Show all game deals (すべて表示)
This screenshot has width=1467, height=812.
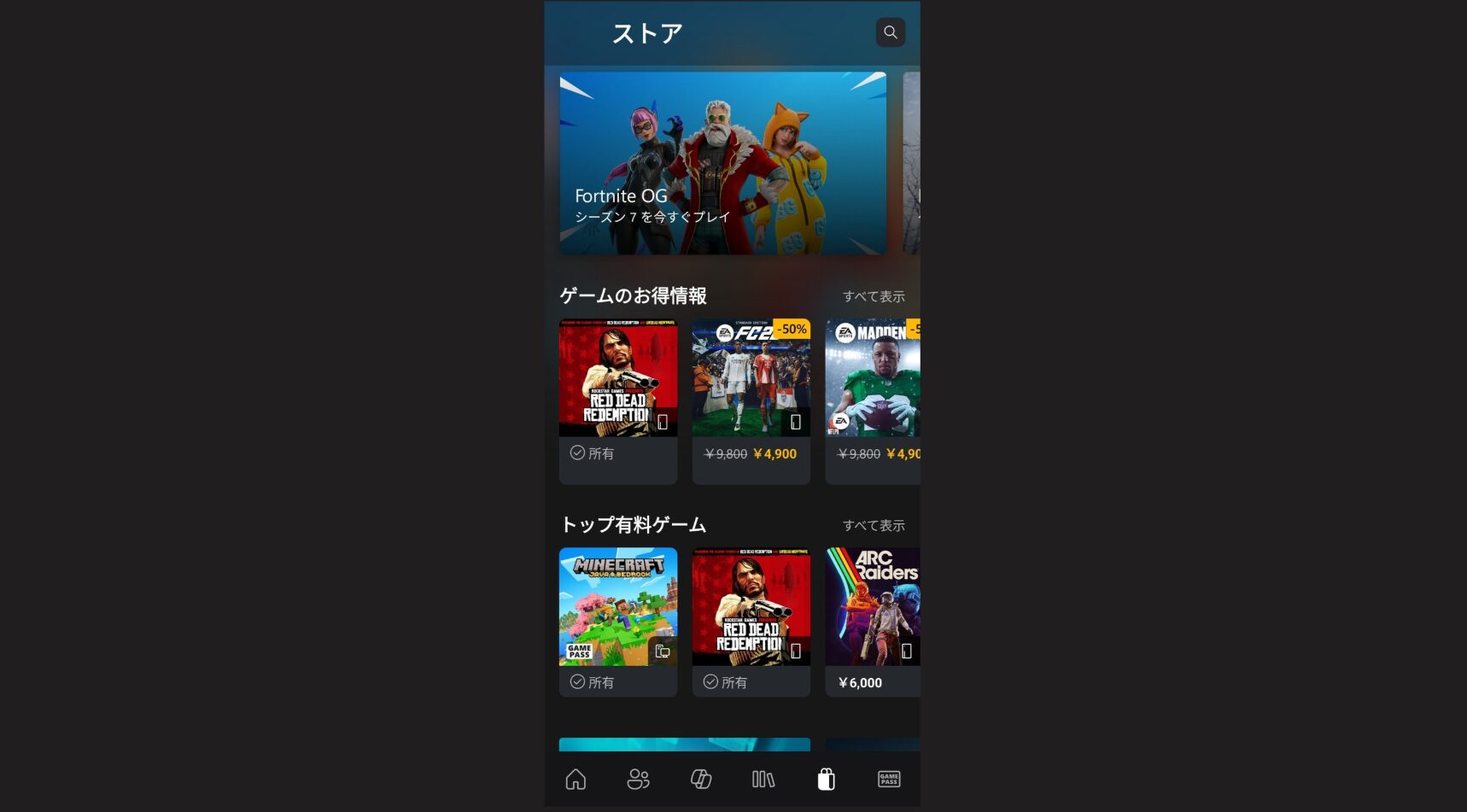click(873, 296)
